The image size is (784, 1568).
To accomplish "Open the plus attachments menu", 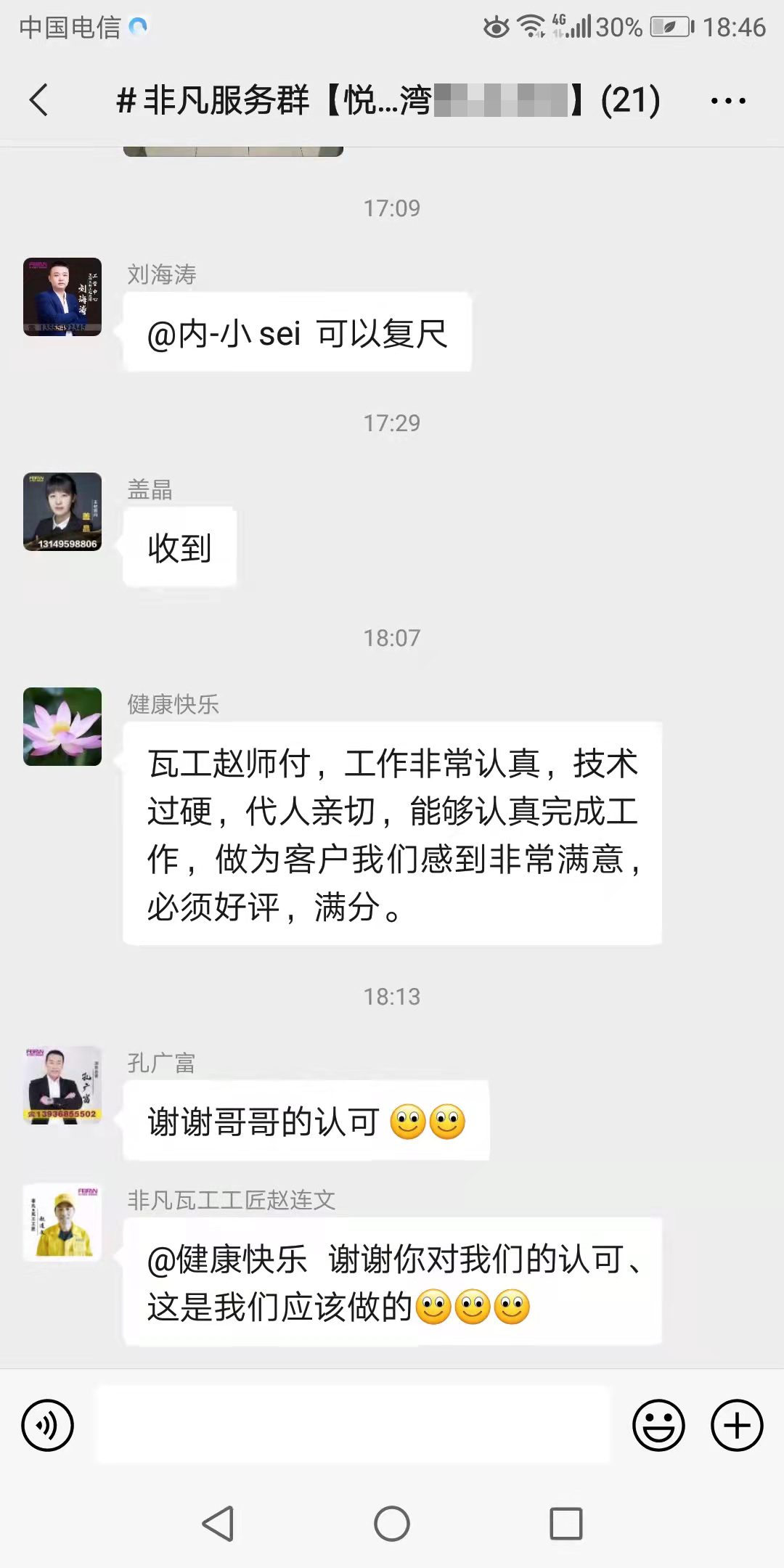I will tap(736, 1426).
